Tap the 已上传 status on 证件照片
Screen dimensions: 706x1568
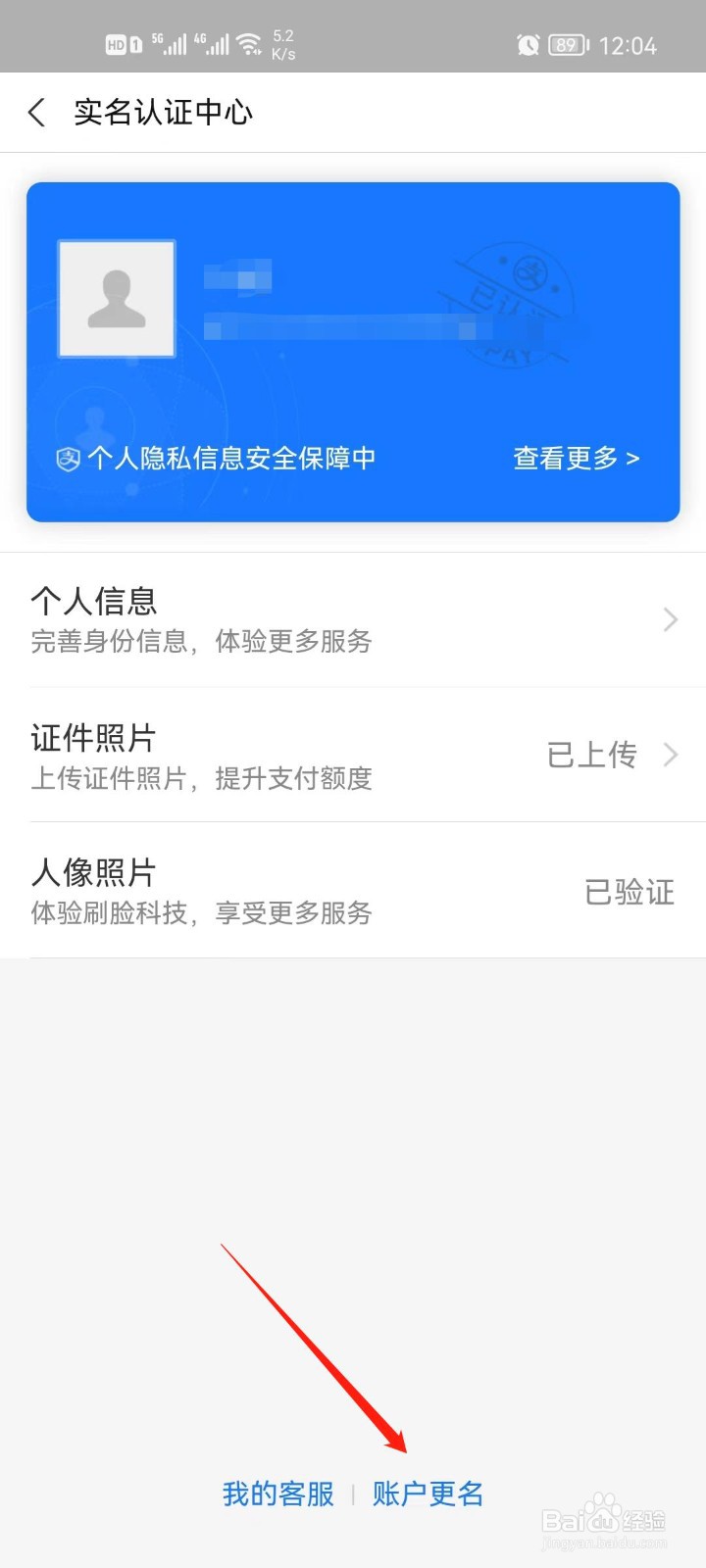(591, 755)
